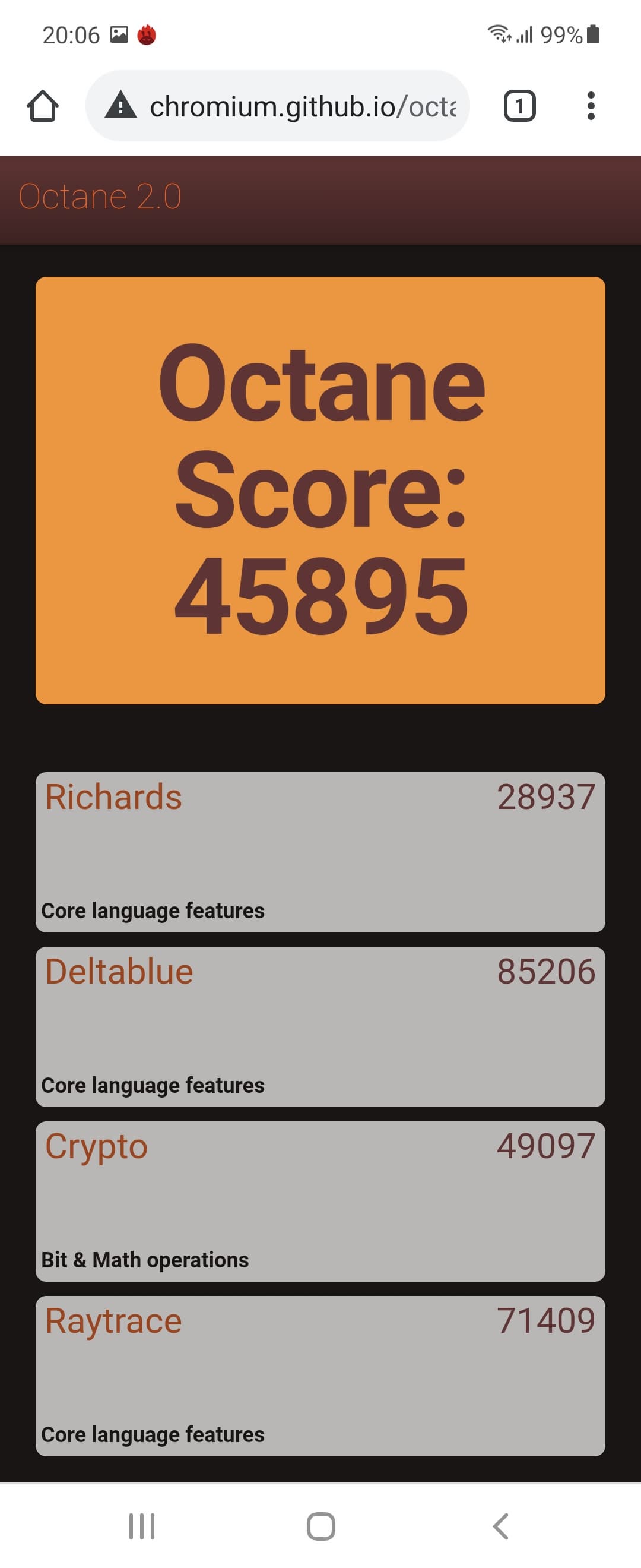Go back using the navigation bar
The height and width of the screenshot is (1568, 641).
[500, 1526]
